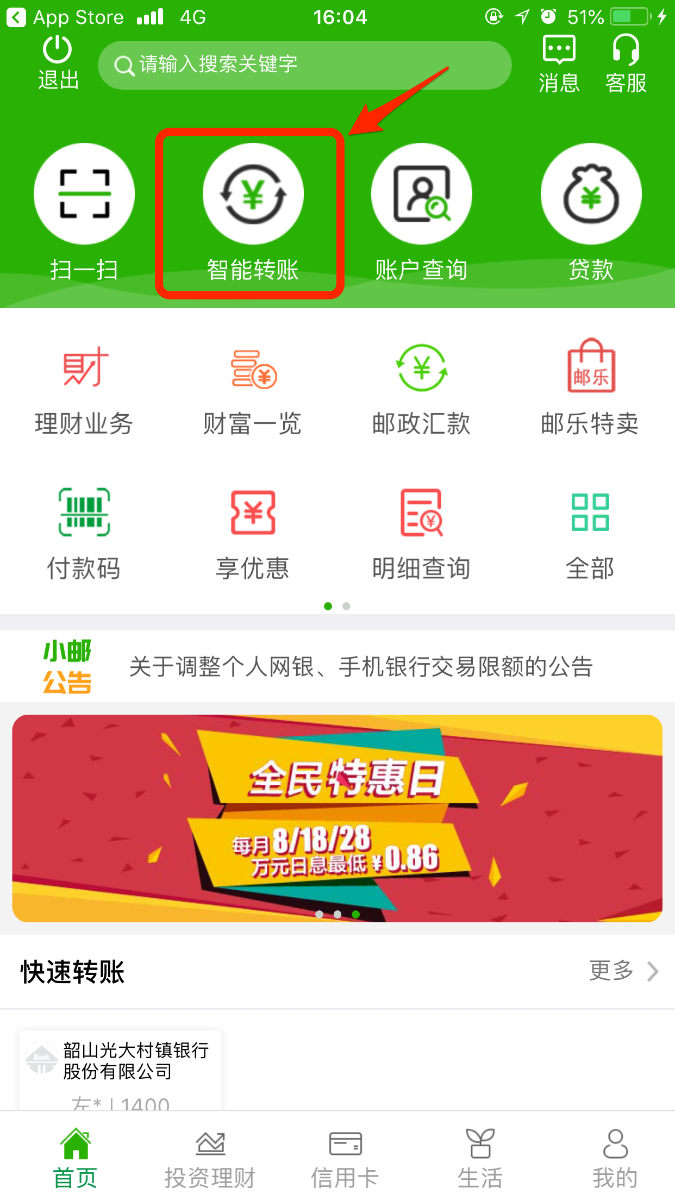
Task: Tap the 退出 logout icon
Action: (58, 62)
